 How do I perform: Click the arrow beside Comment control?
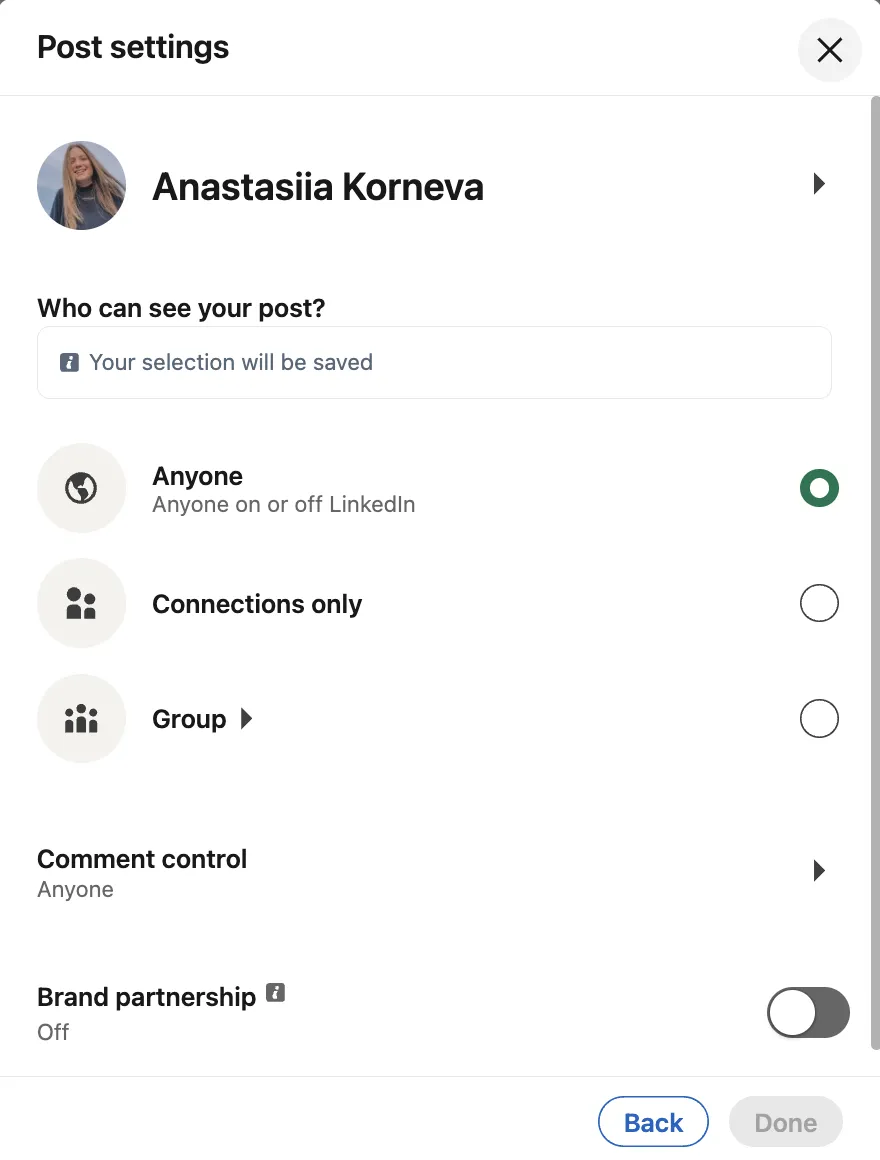819,870
